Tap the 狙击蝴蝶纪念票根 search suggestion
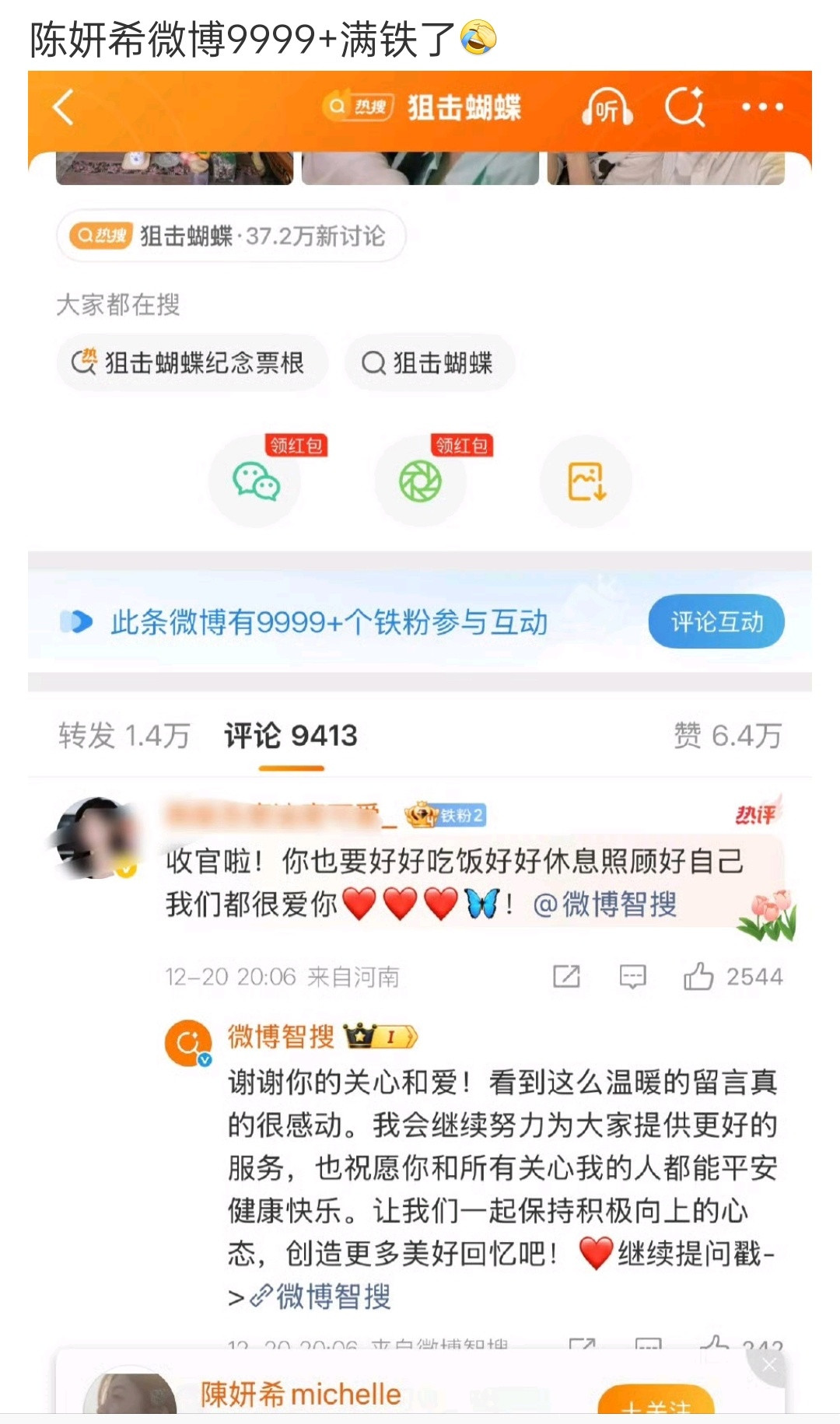 coord(193,362)
